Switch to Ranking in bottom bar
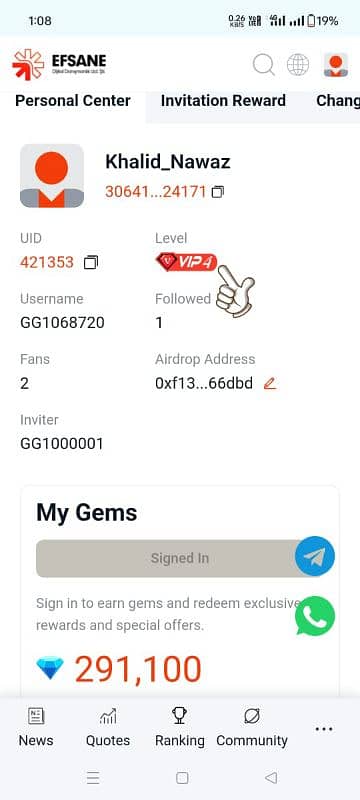The width and height of the screenshot is (360, 800). point(179,728)
